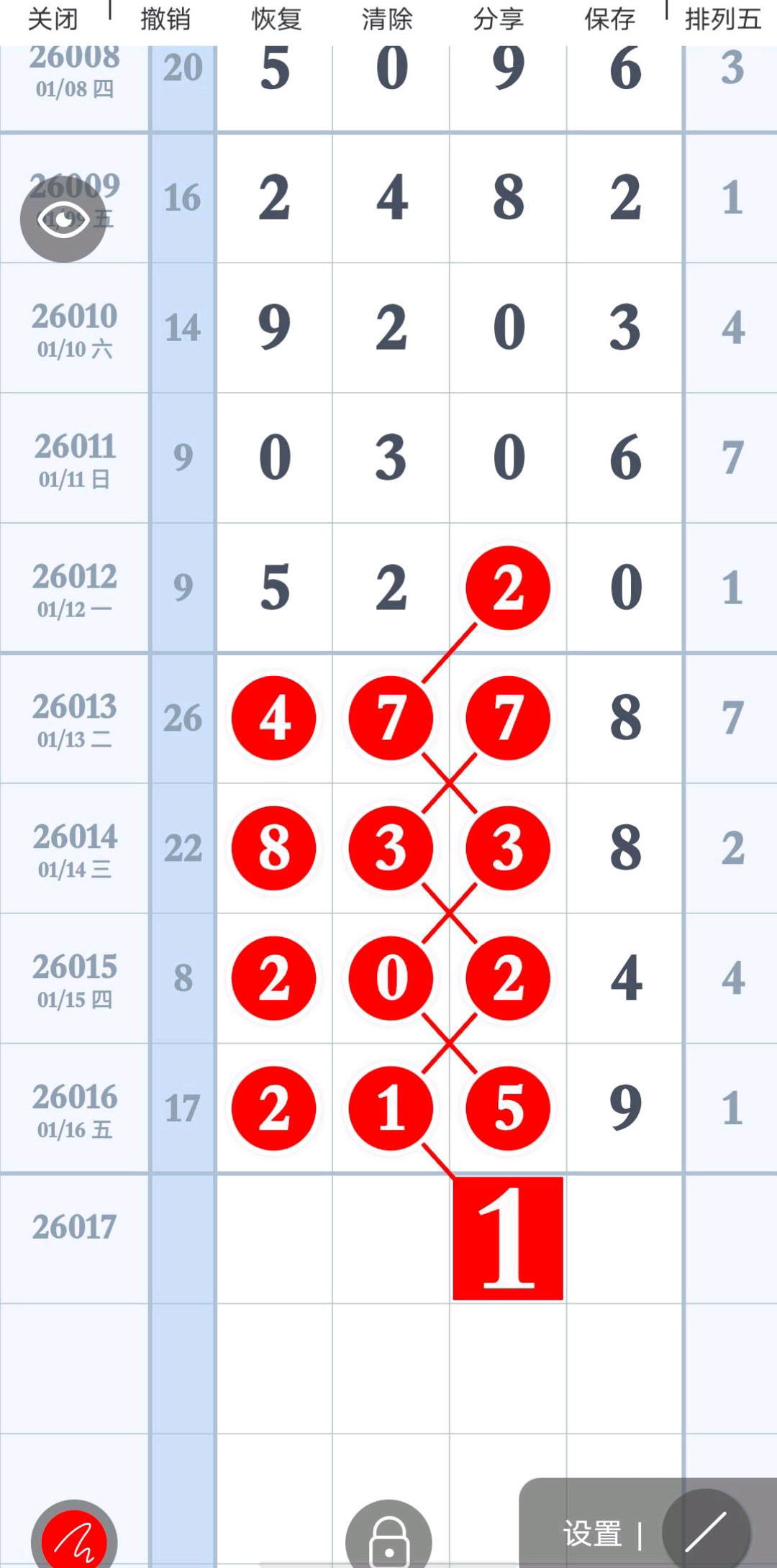Tap the lock icon button
Viewport: 777px width, 1568px height.
[x=388, y=1539]
